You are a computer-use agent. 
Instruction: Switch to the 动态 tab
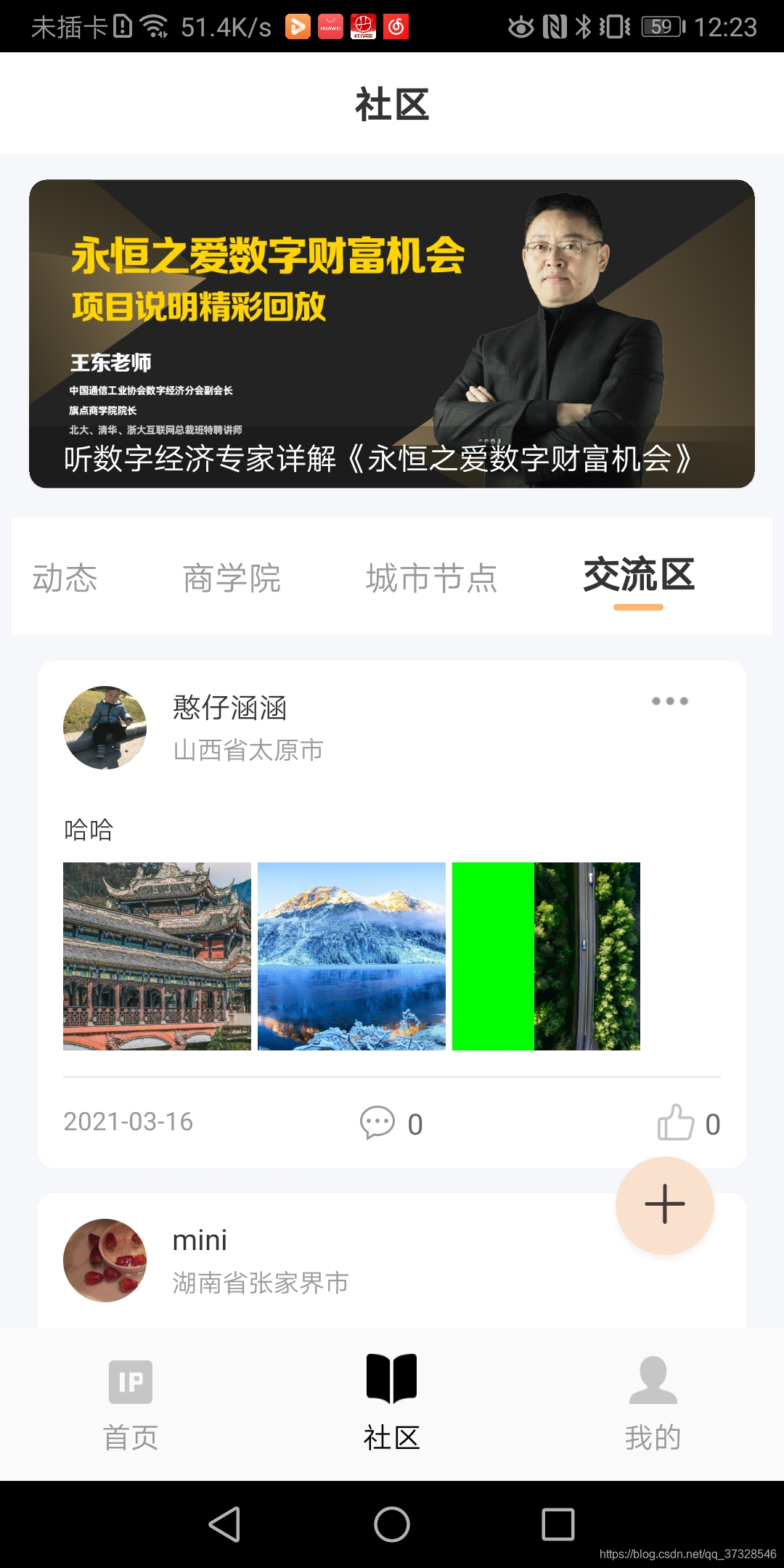click(x=65, y=579)
